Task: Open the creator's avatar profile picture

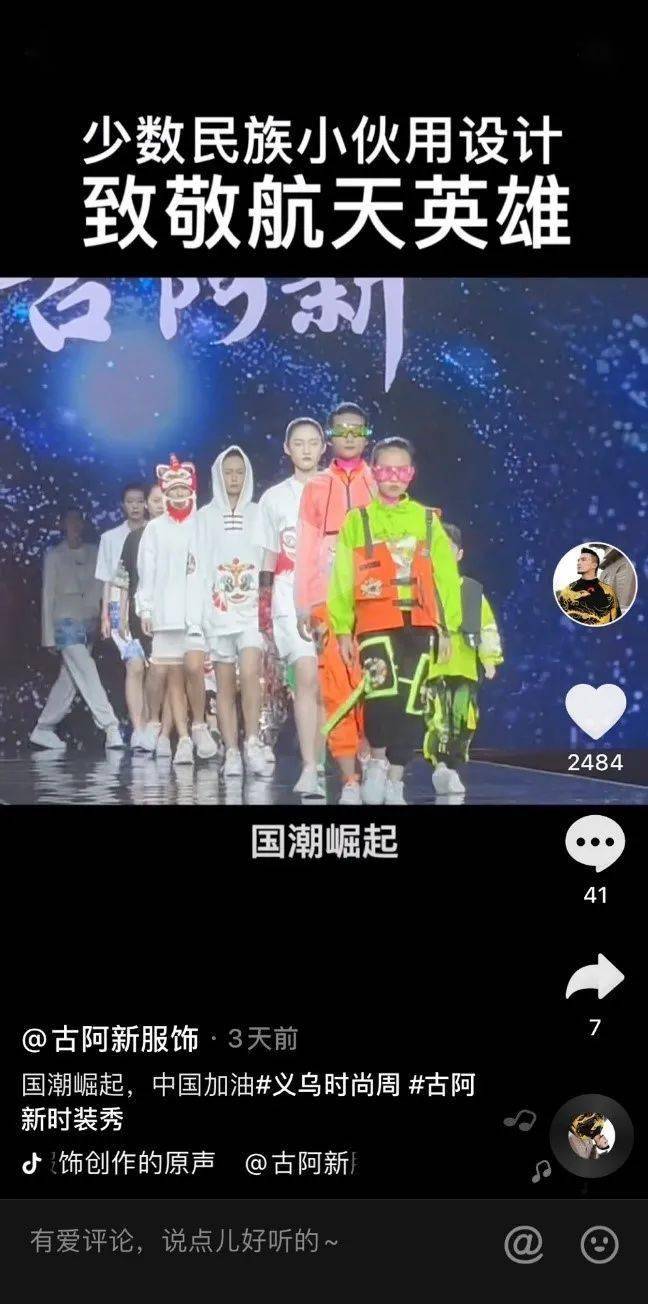Action: [595, 585]
